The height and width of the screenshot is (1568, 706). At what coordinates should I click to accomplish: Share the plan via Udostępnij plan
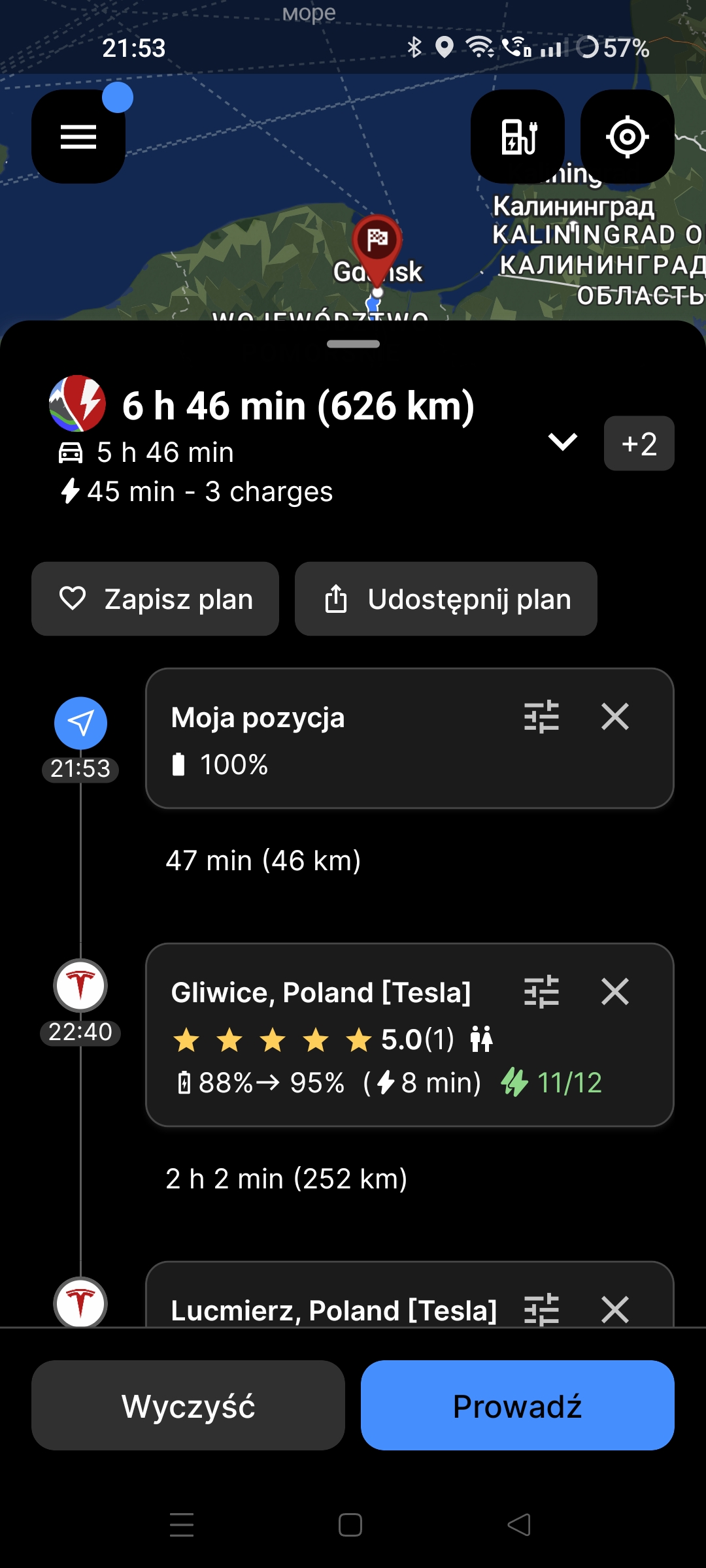click(x=446, y=599)
